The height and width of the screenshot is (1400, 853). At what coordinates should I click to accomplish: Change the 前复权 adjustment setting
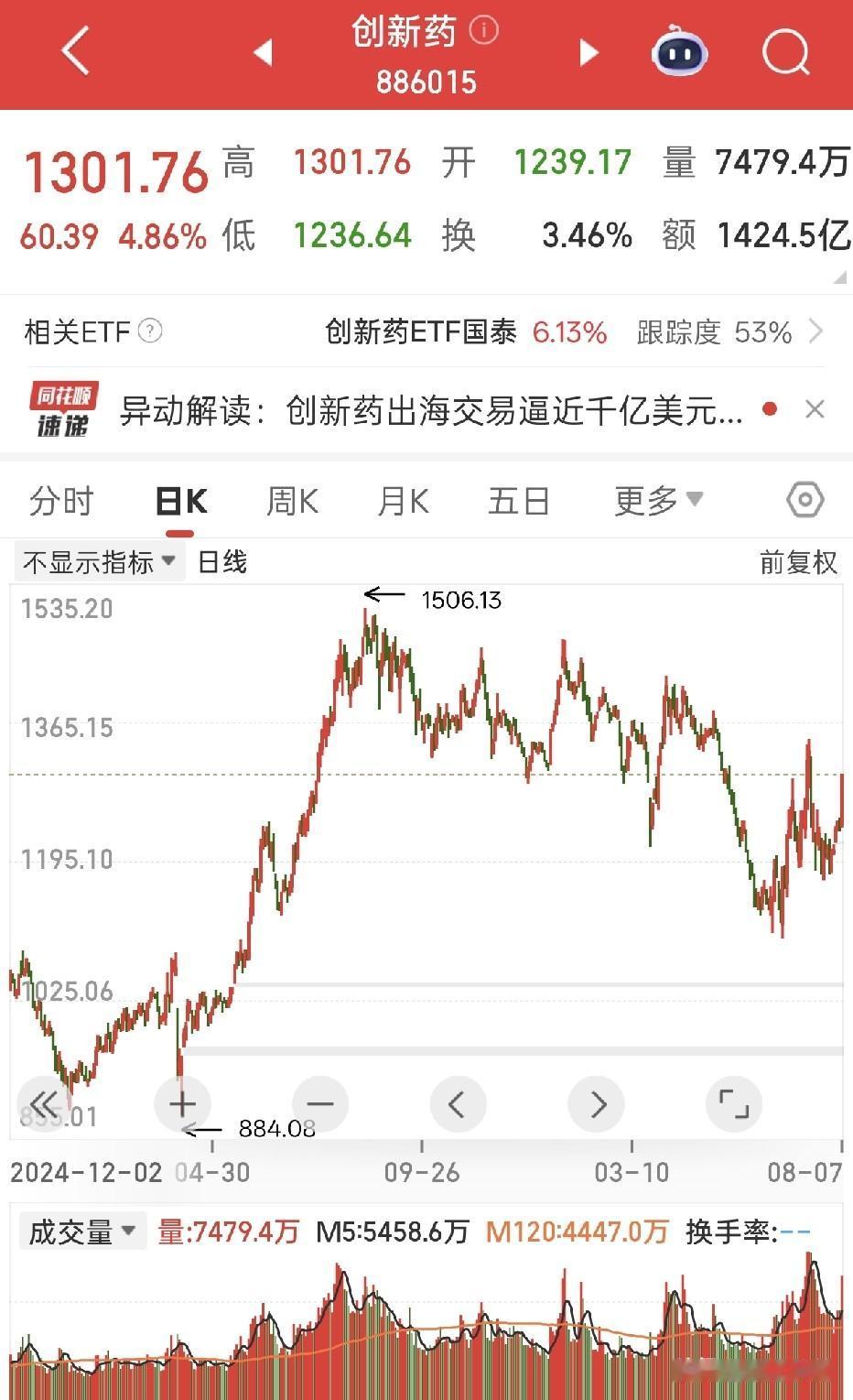pos(798,562)
